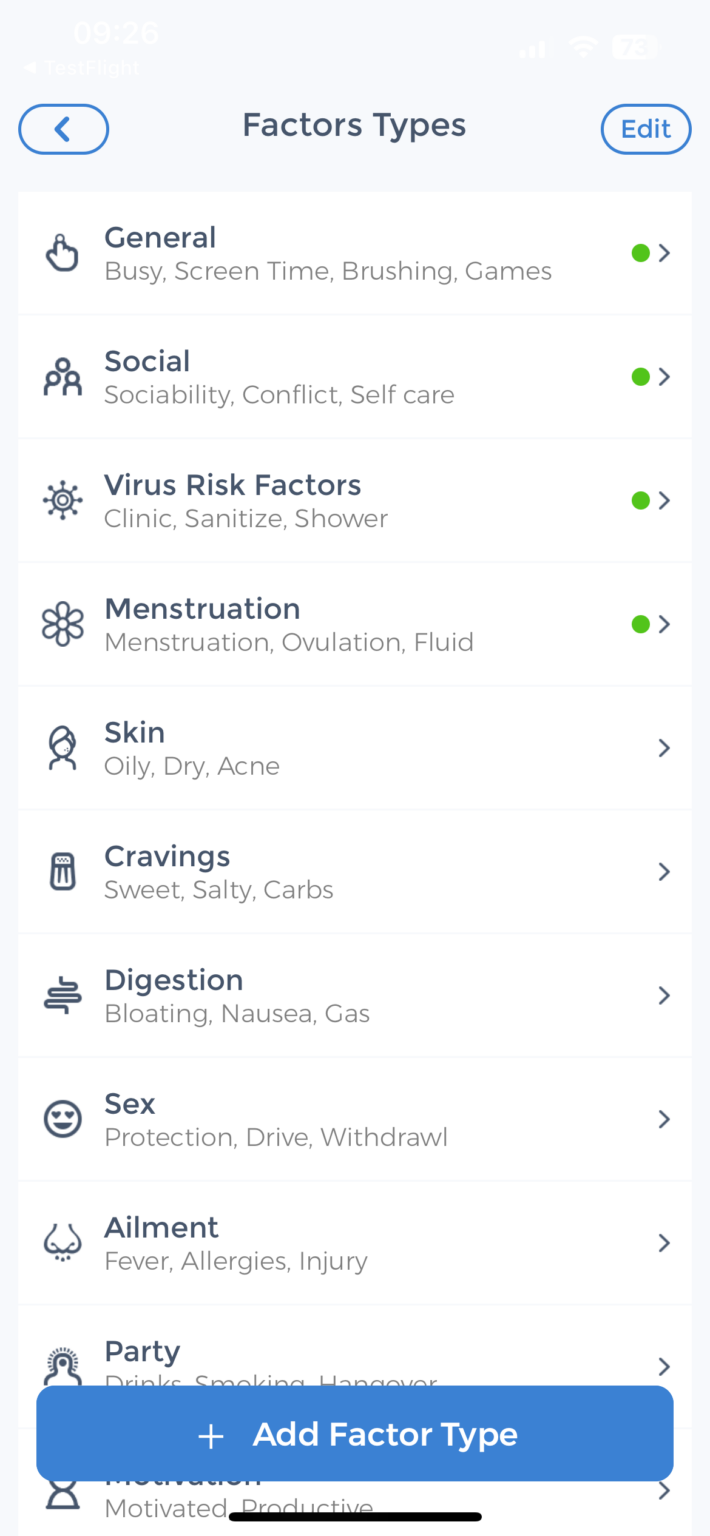Screen dimensions: 710x1536
Task: Tap Edit to modify factor types
Action: (645, 129)
